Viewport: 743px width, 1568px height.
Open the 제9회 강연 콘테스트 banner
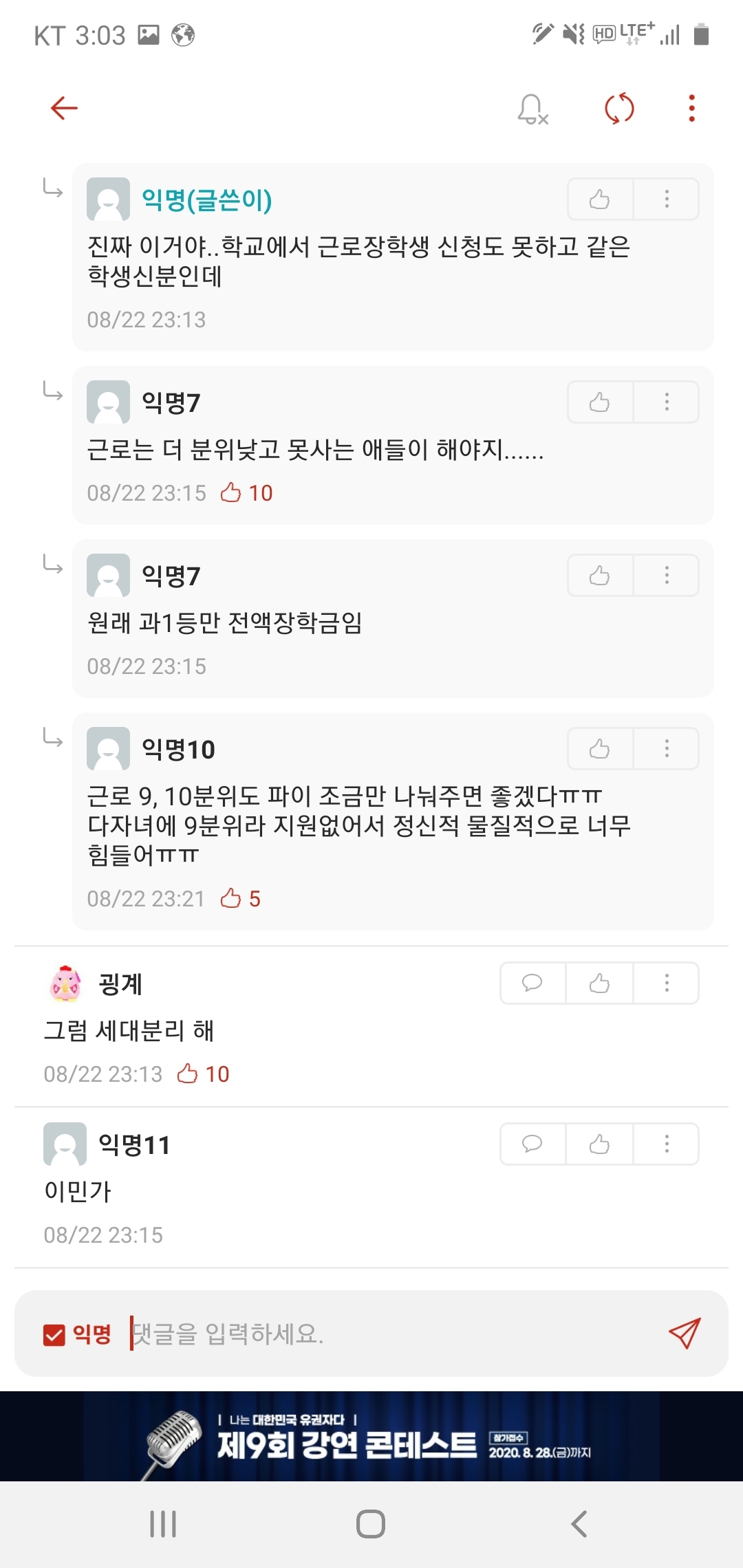click(x=371, y=1436)
